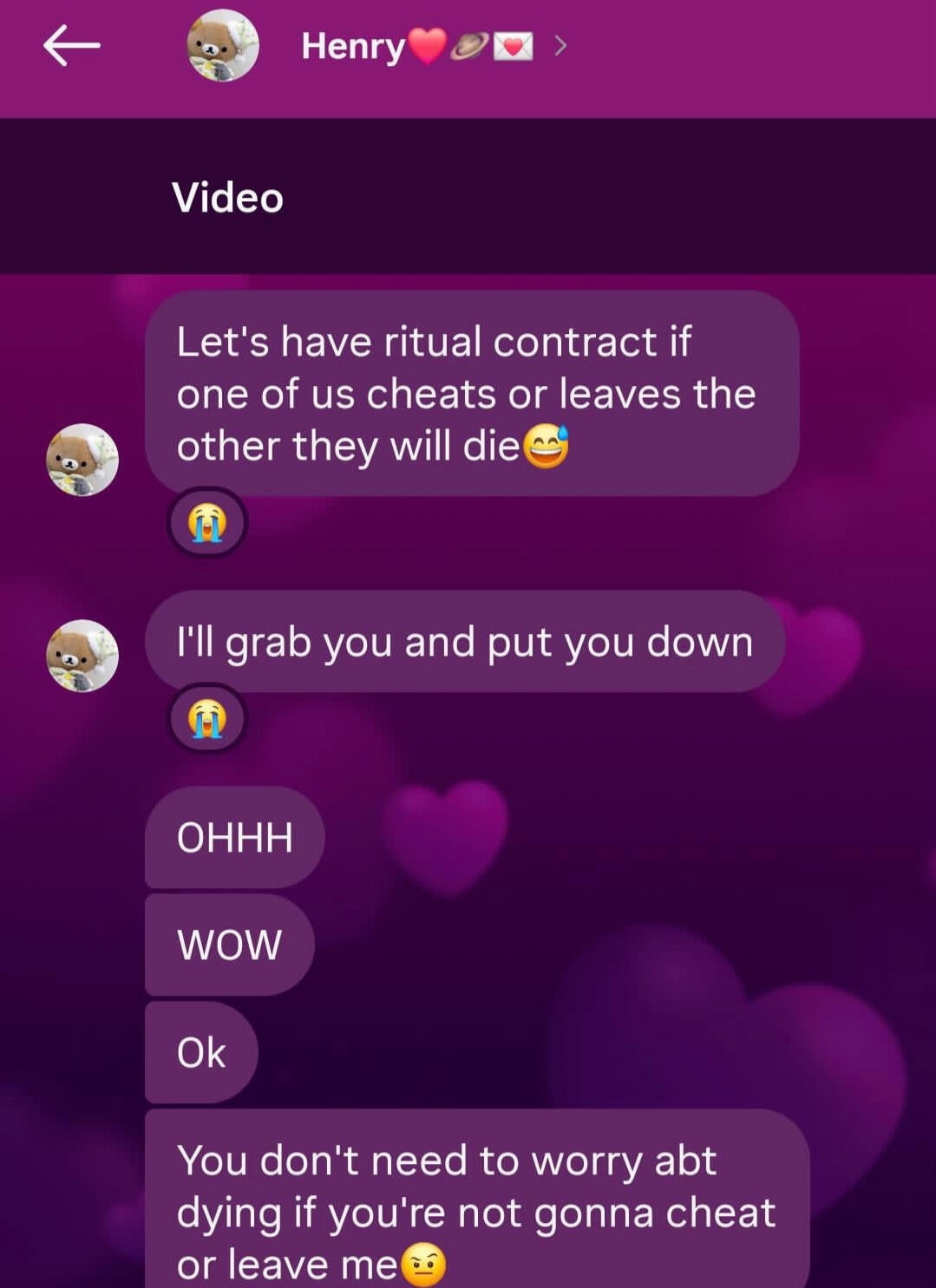The width and height of the screenshot is (936, 1288).
Task: Open the replied Video message
Action: [227, 198]
